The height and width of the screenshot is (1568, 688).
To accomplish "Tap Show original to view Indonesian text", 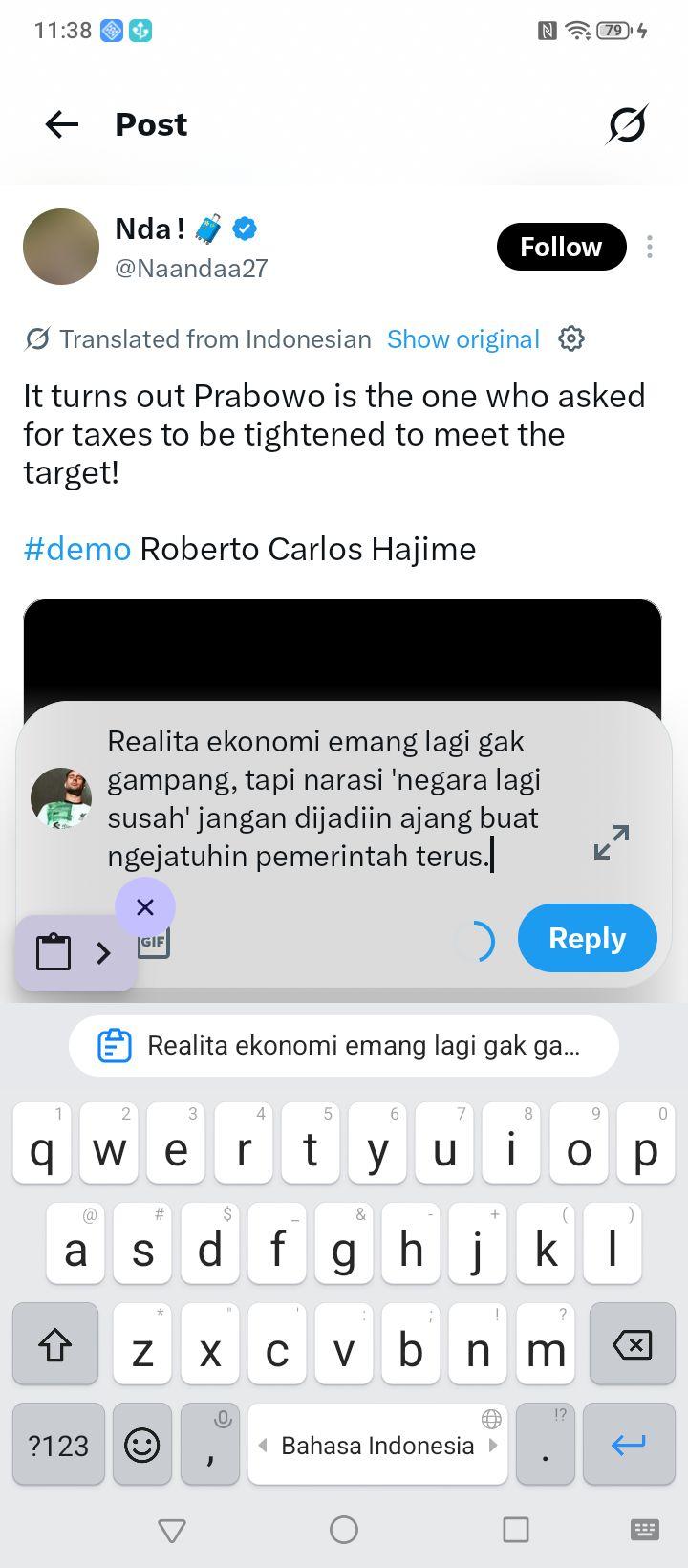I will click(x=463, y=339).
